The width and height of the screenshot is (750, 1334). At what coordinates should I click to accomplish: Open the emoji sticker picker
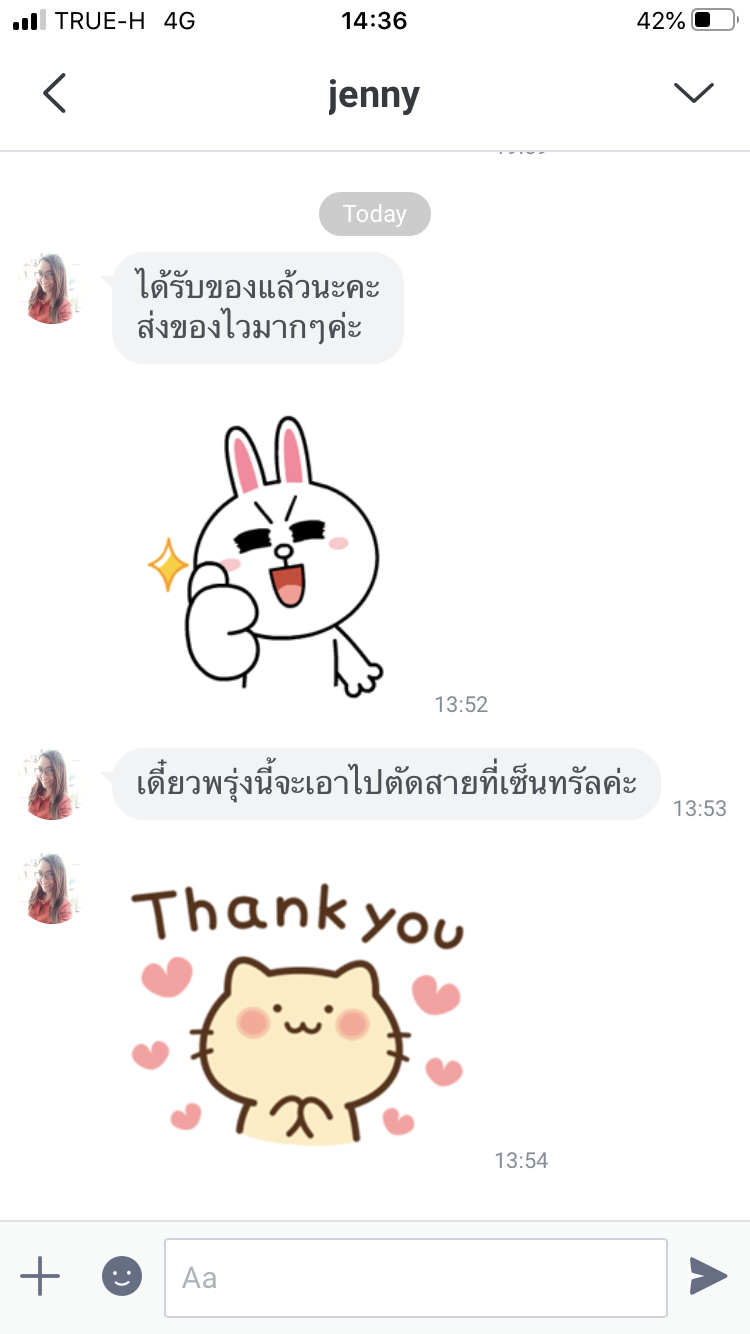(122, 1277)
